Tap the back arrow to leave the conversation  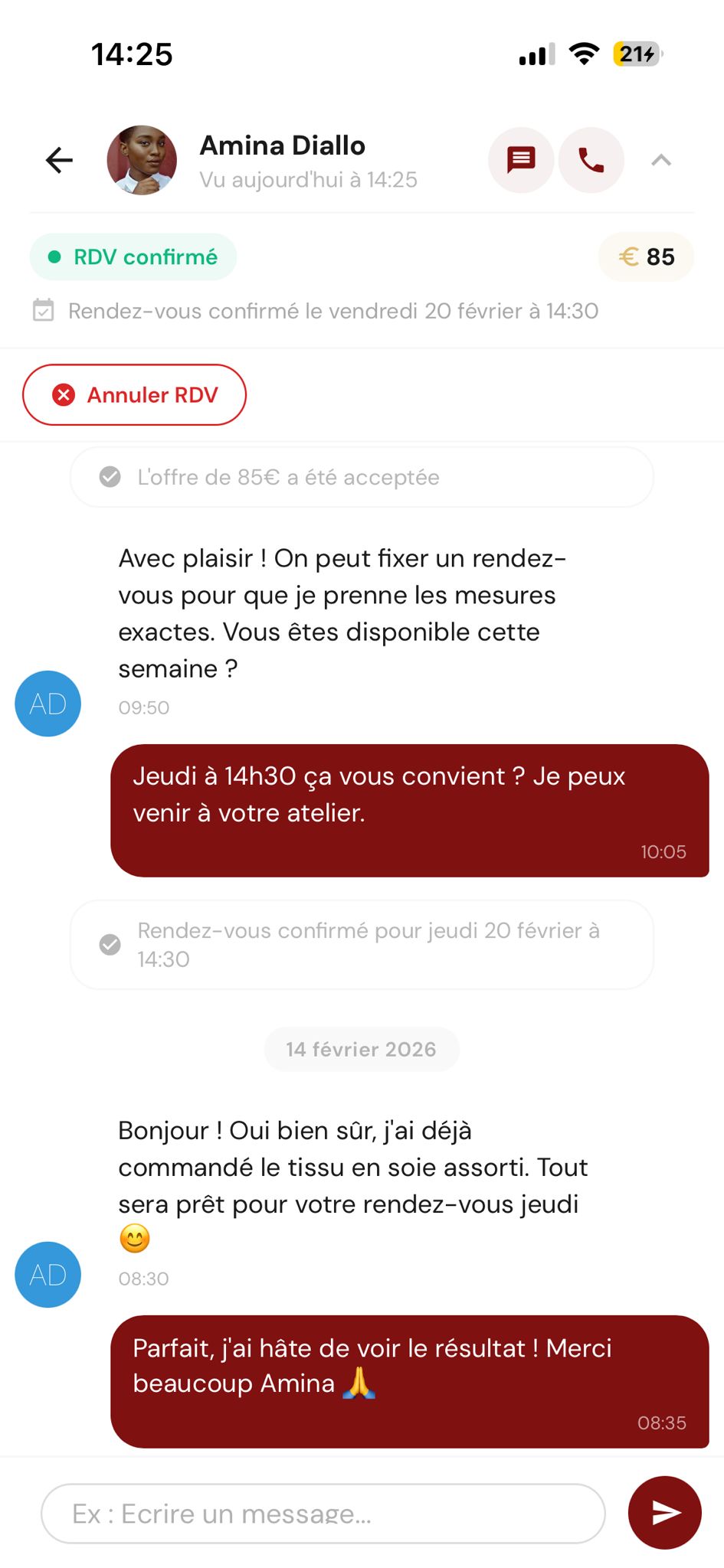click(x=58, y=160)
